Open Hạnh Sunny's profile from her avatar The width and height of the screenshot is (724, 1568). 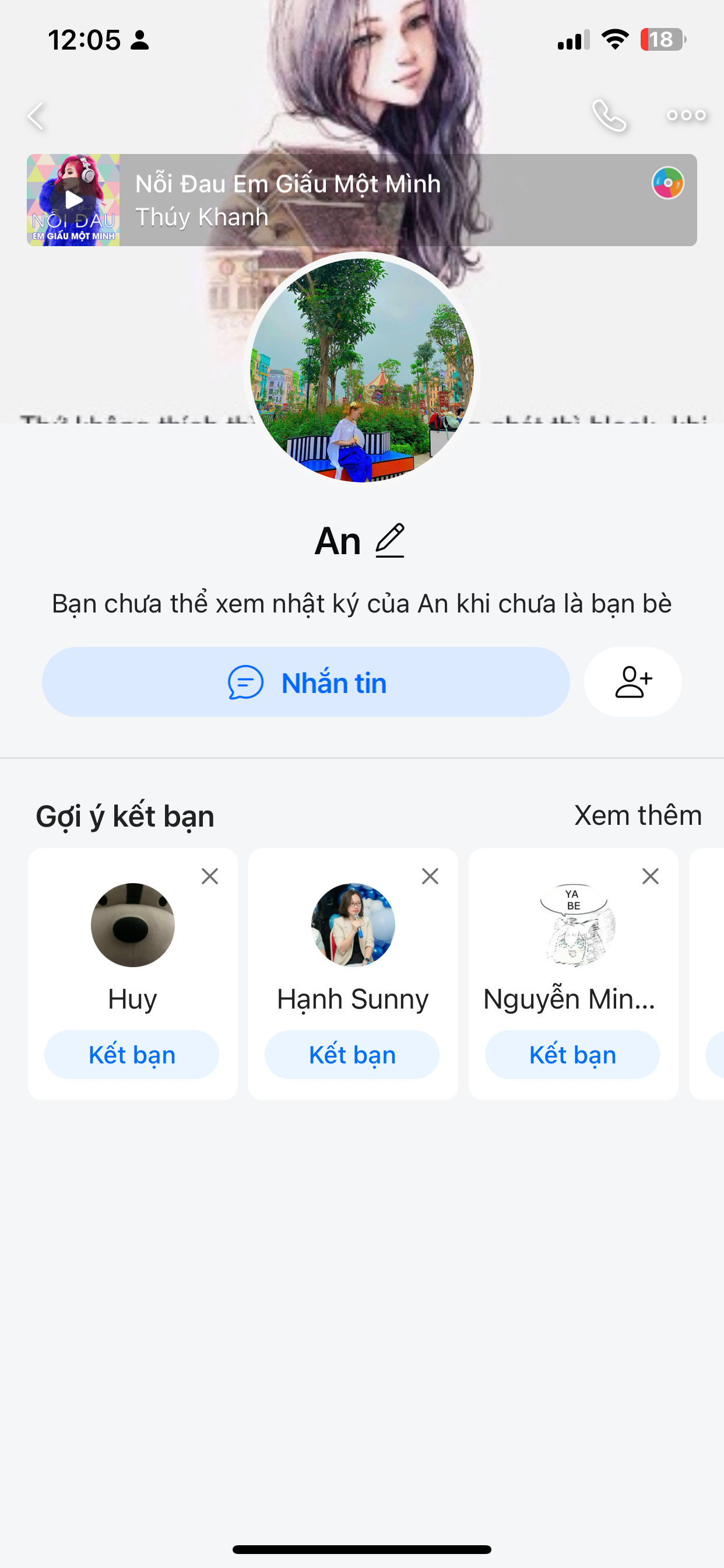coord(353,925)
